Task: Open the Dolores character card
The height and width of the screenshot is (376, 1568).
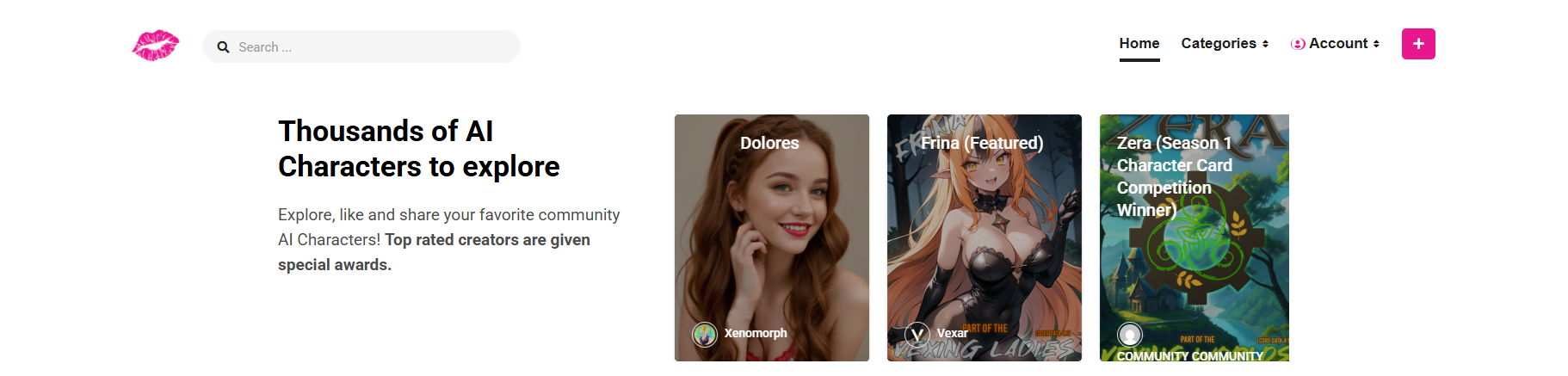Action: [x=771, y=232]
